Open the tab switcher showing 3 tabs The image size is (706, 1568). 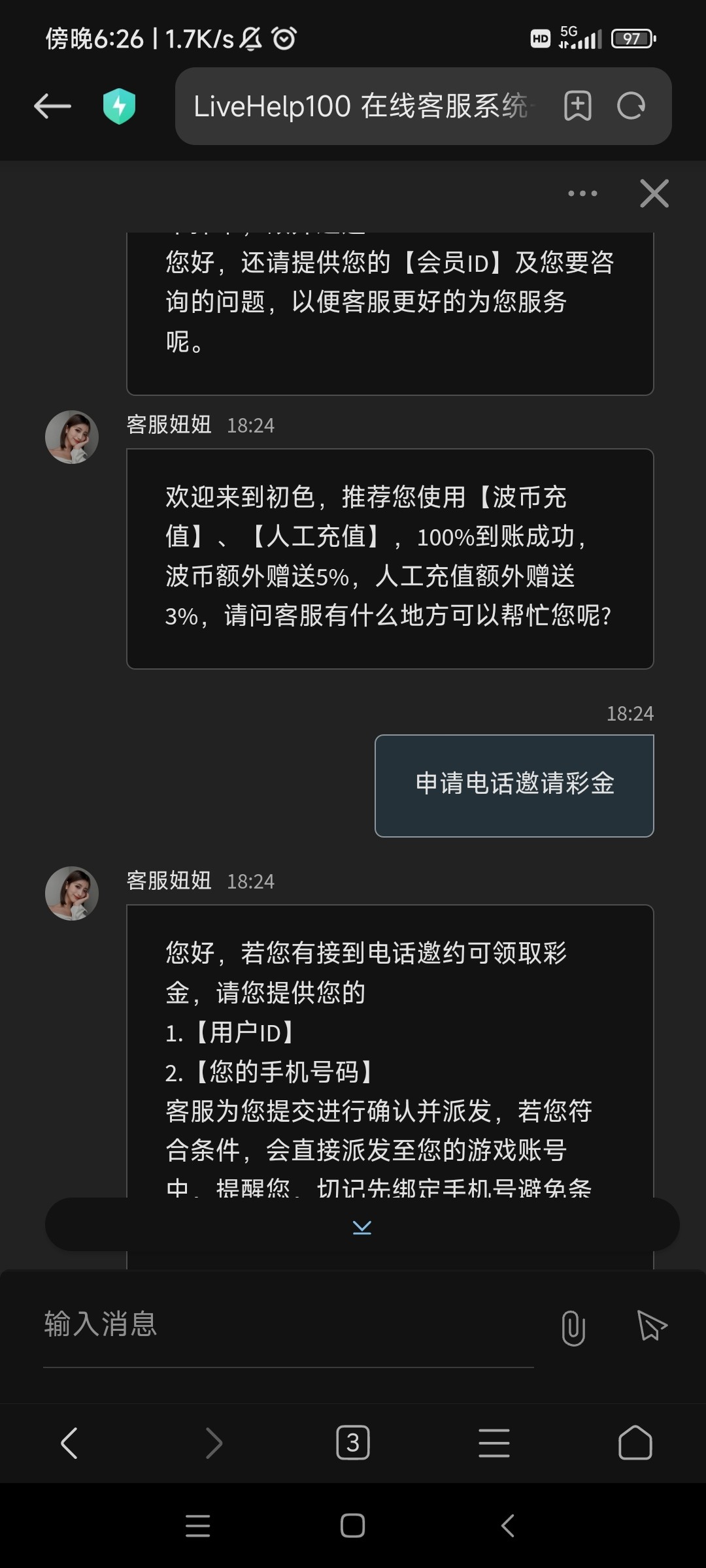pyautogui.click(x=353, y=1443)
